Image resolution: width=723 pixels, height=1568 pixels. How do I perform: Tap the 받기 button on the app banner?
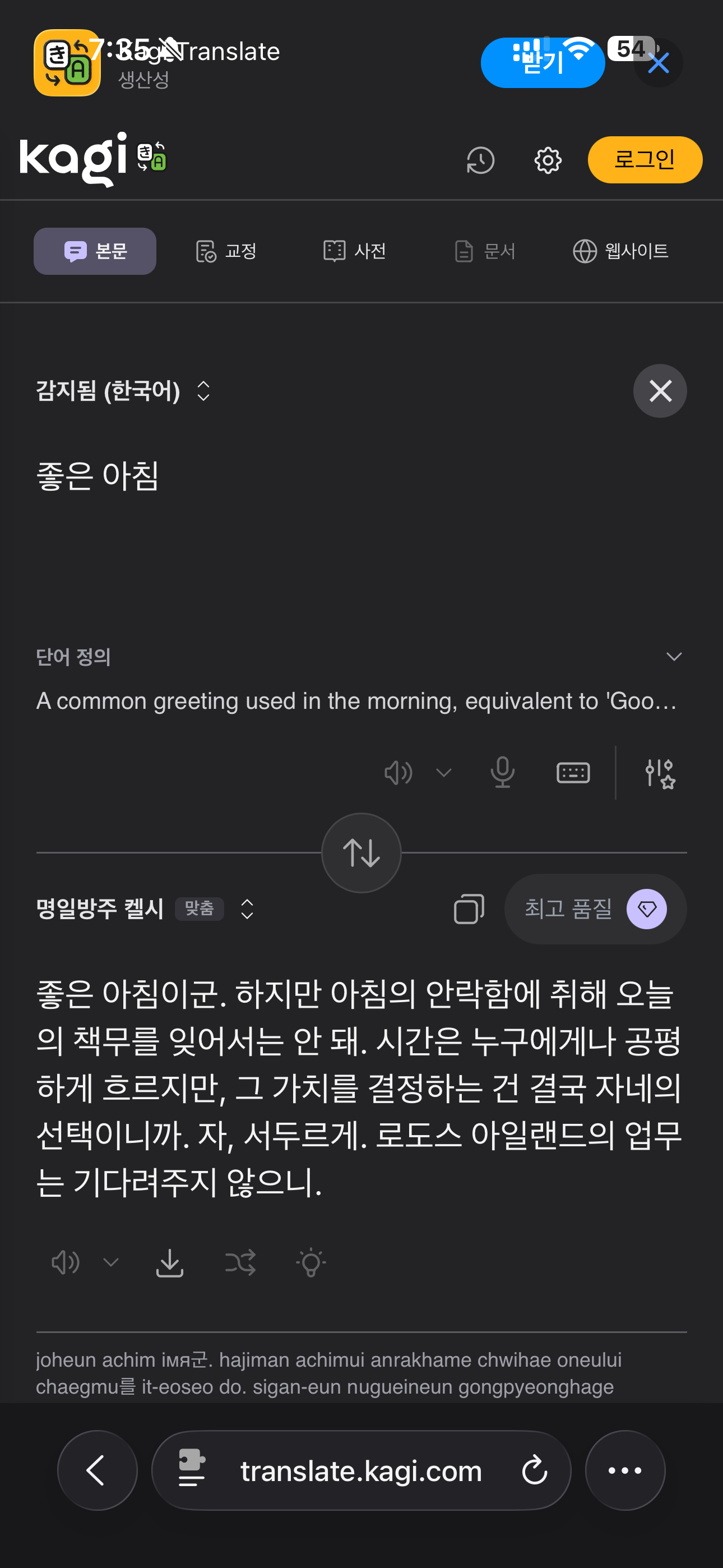click(543, 63)
